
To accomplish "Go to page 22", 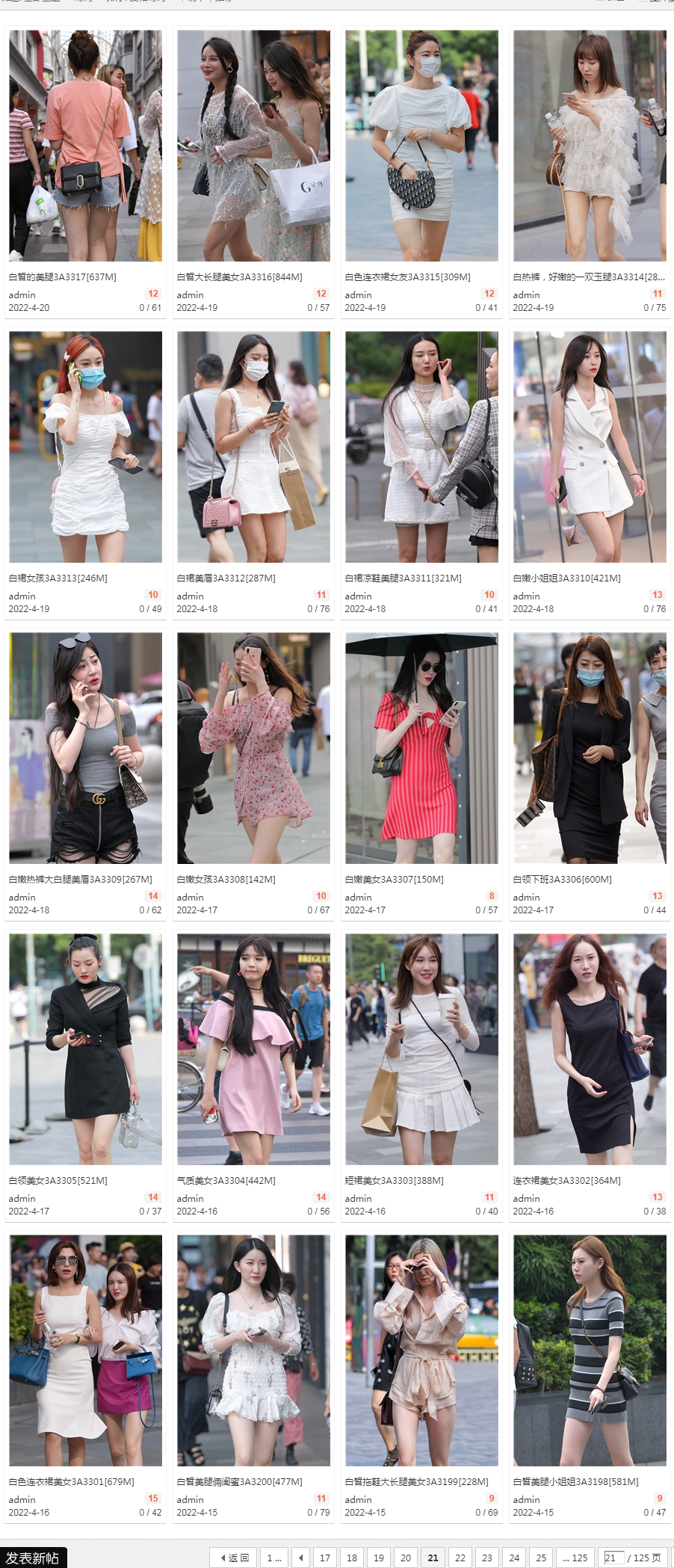I will tap(460, 1558).
